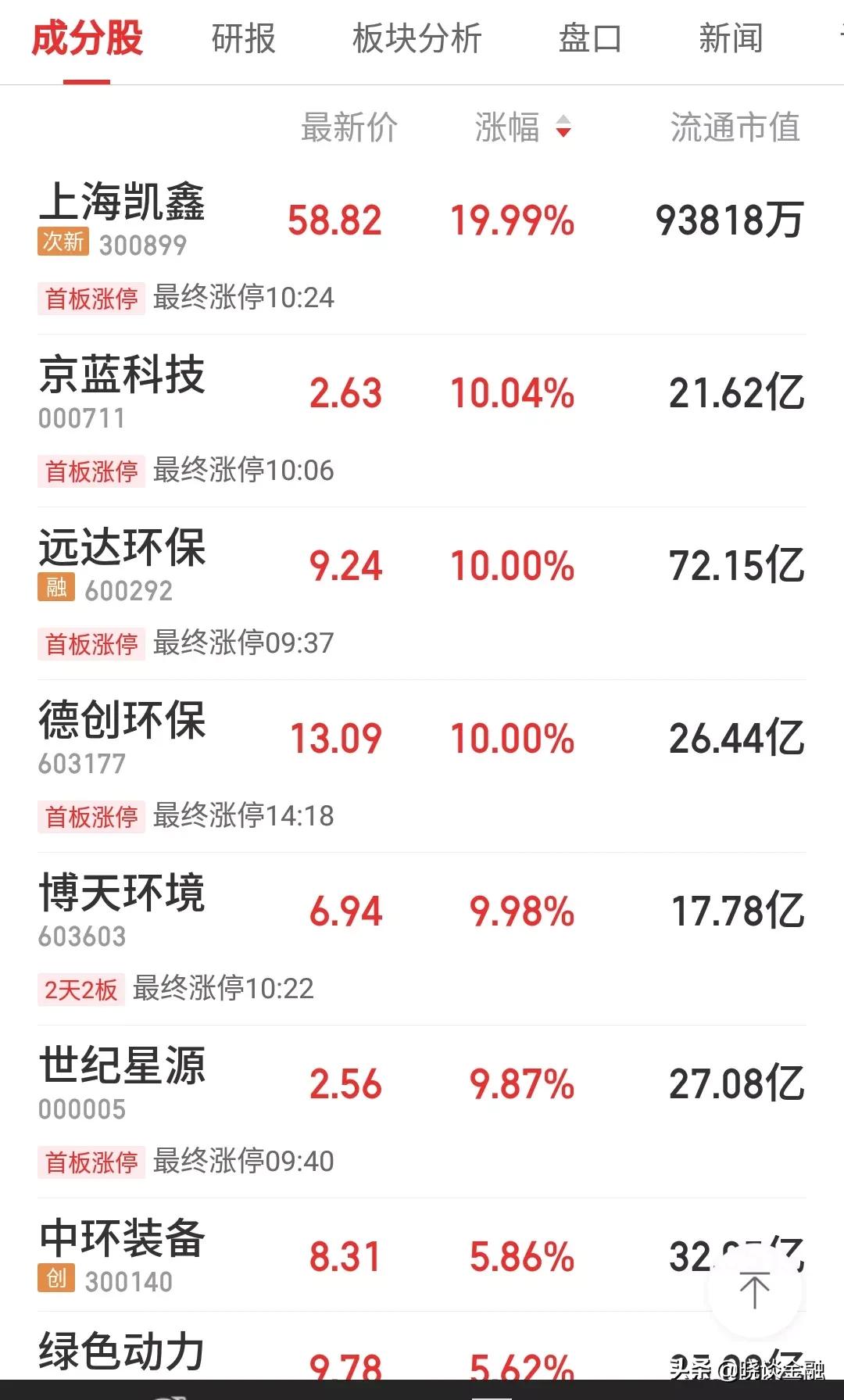The width and height of the screenshot is (844, 1400).
Task: Open the 板块分析 tab
Action: coord(417,38)
